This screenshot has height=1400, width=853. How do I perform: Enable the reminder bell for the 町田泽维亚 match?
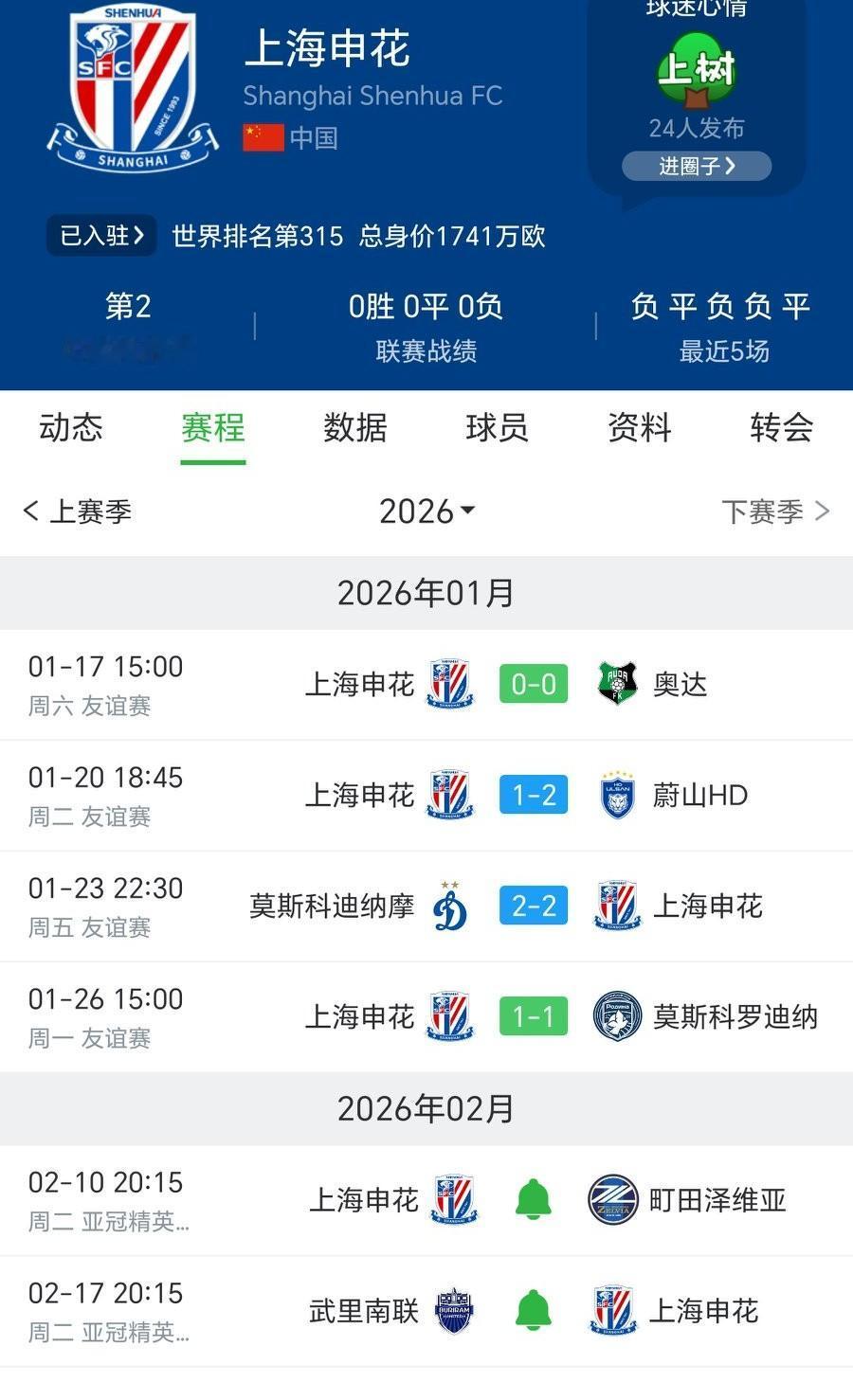tap(533, 1199)
